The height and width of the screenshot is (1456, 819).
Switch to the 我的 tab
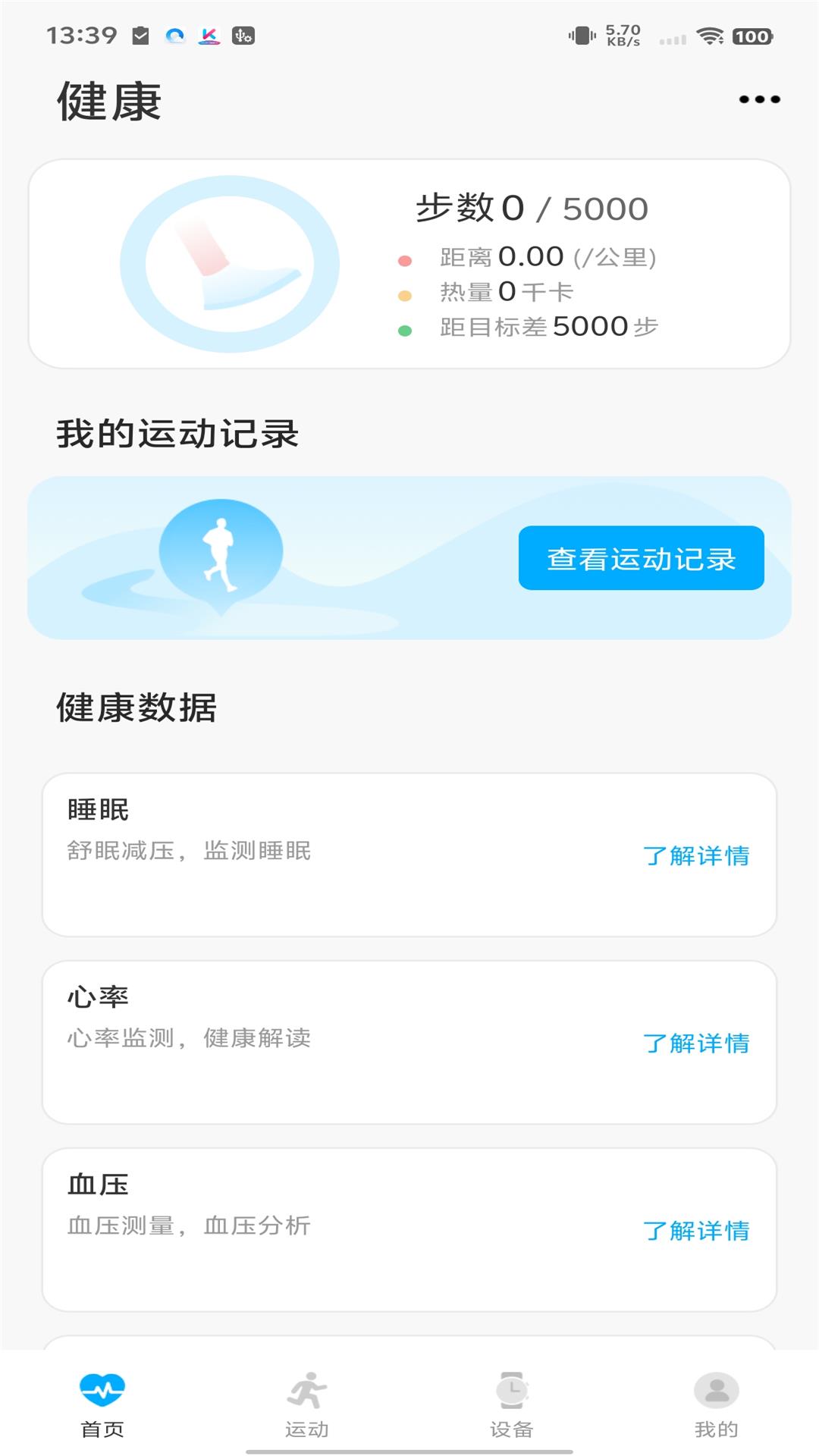(x=716, y=1404)
